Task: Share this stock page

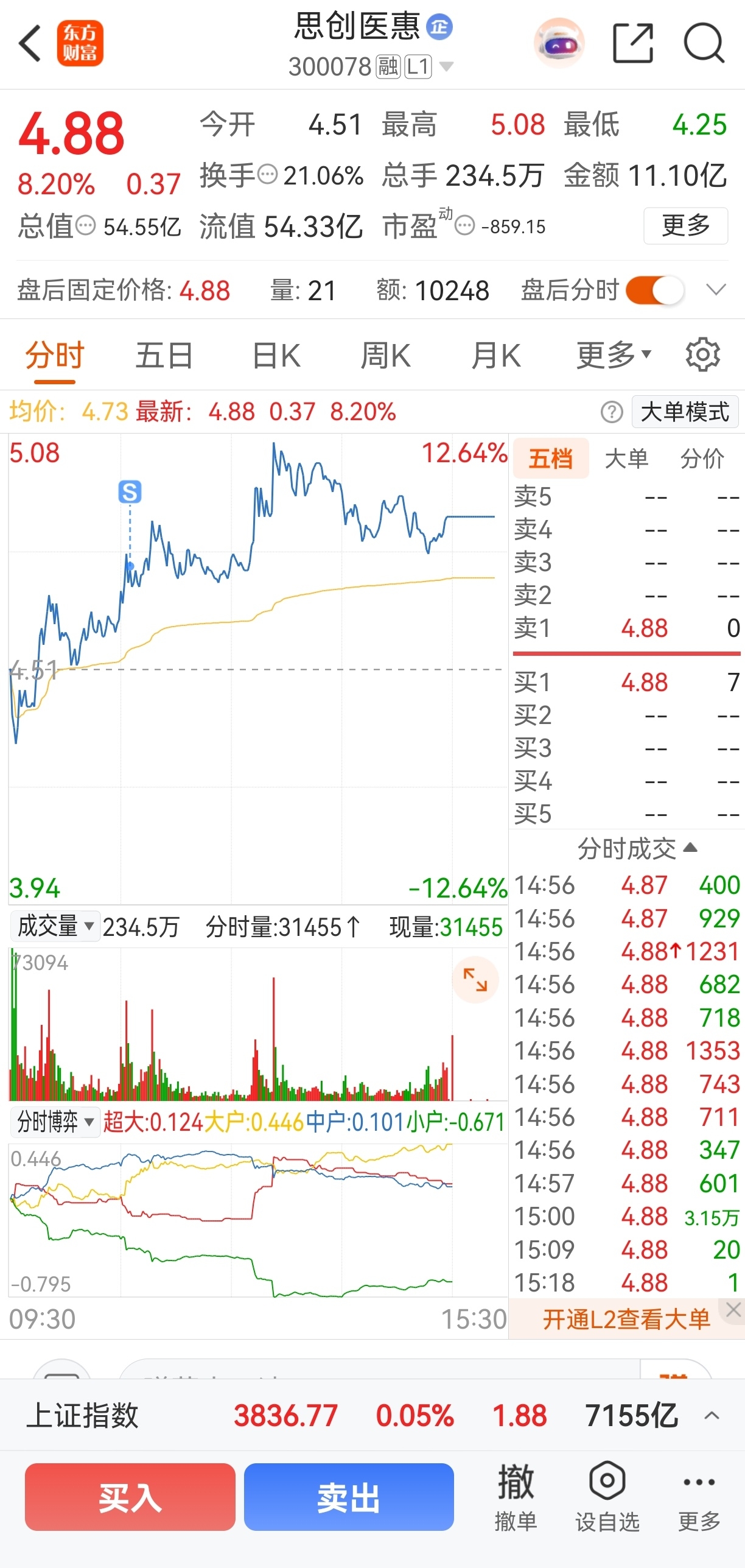Action: point(632,43)
